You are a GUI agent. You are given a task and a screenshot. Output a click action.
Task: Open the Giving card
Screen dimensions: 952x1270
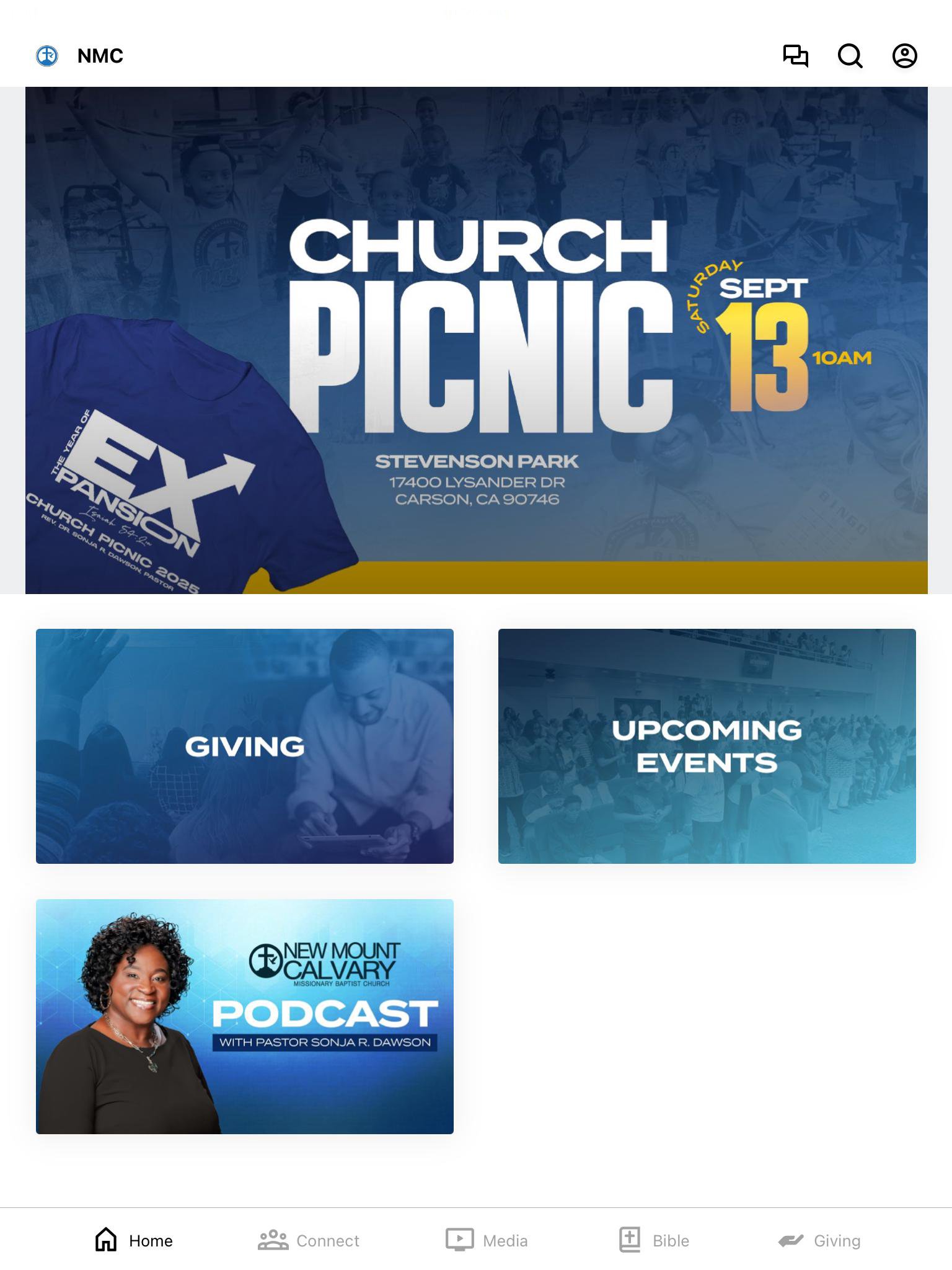click(245, 746)
